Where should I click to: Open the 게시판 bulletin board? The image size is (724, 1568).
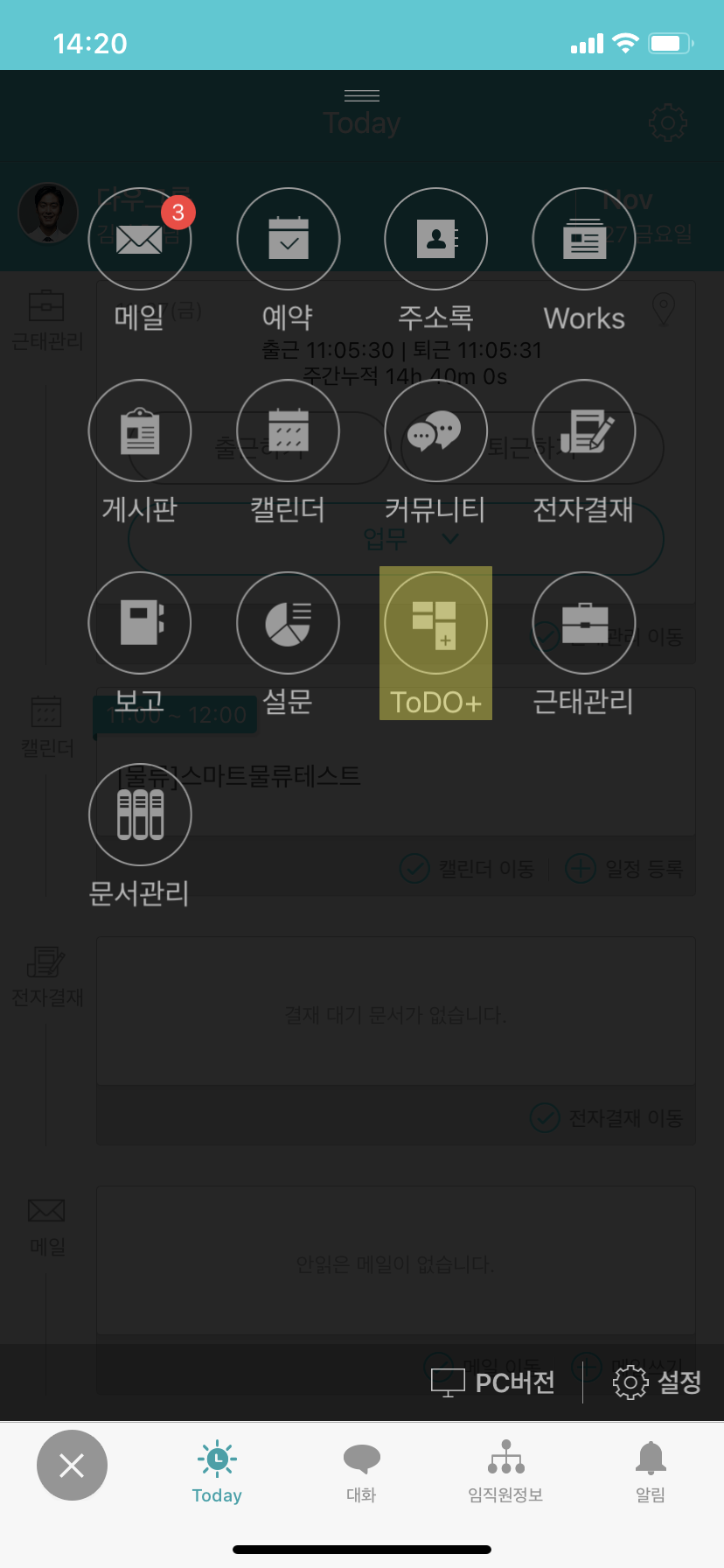pyautogui.click(x=139, y=431)
